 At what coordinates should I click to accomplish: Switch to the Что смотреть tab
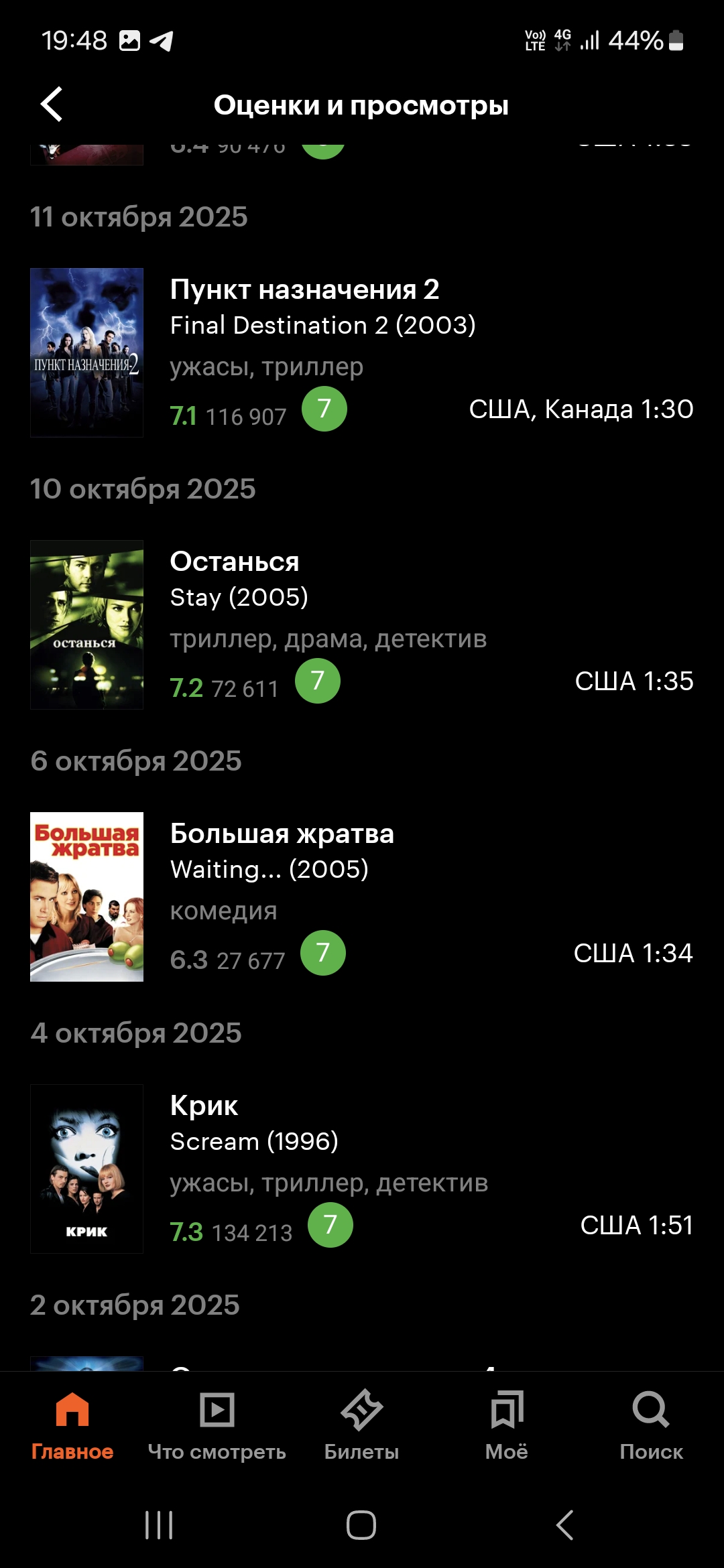(217, 1425)
